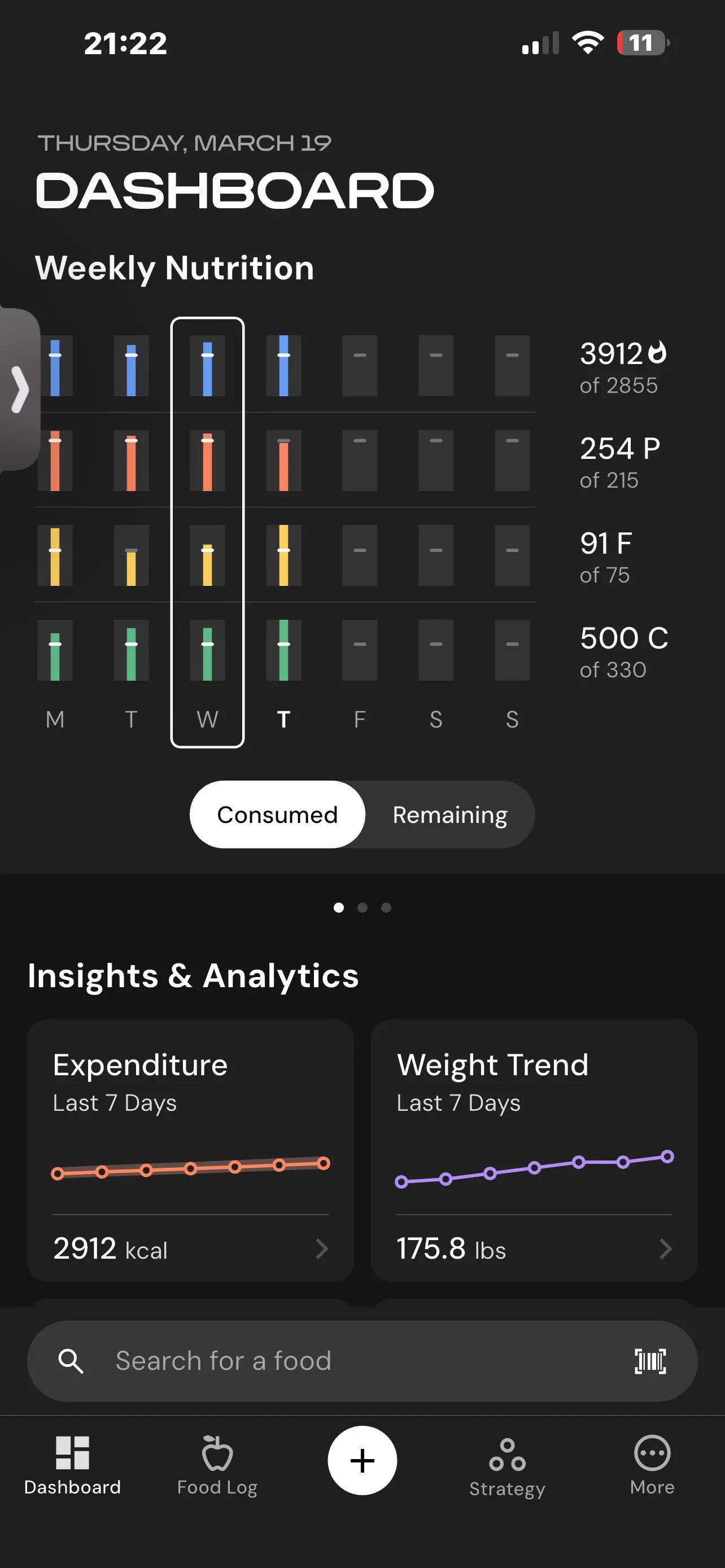Tap the Search for a food field
Image resolution: width=725 pixels, height=1568 pixels.
pyautogui.click(x=341, y=1360)
